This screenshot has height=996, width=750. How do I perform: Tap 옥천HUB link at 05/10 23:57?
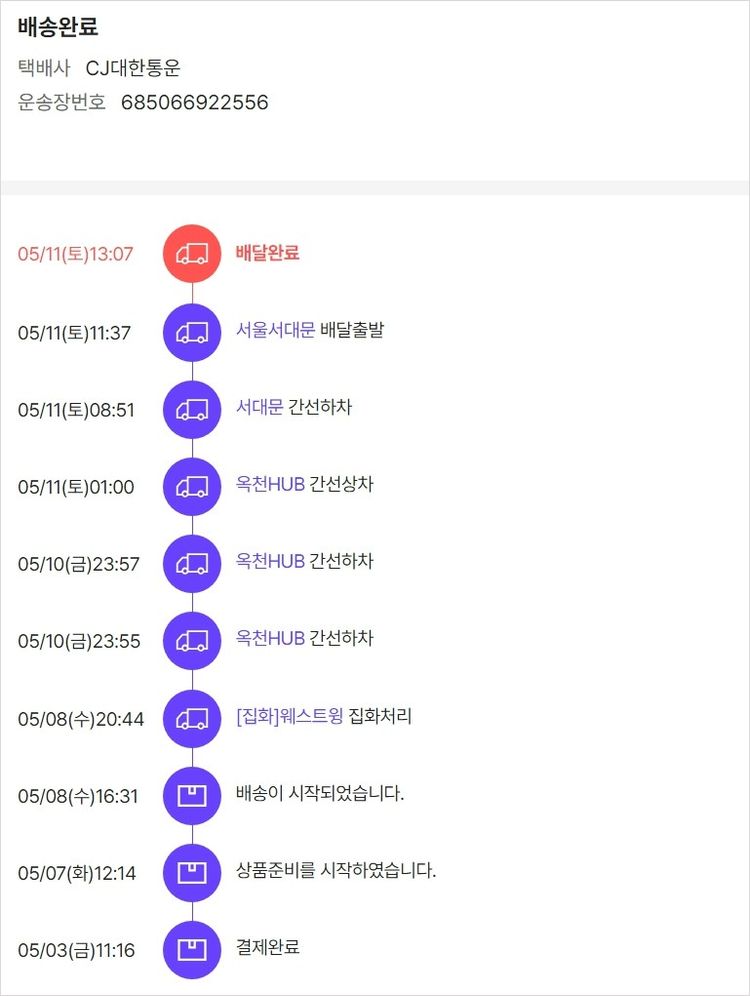(270, 562)
